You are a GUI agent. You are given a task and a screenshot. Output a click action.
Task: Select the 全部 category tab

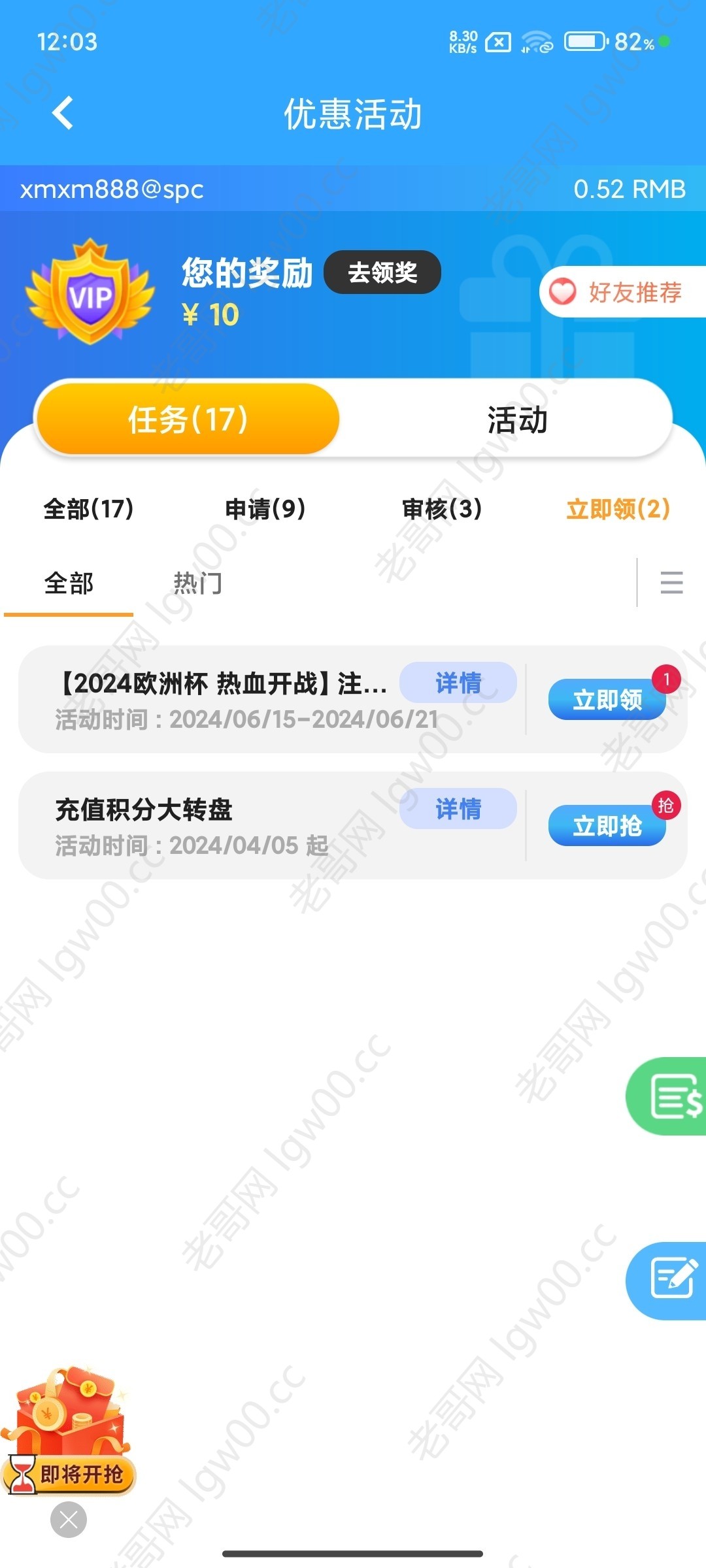coord(69,583)
